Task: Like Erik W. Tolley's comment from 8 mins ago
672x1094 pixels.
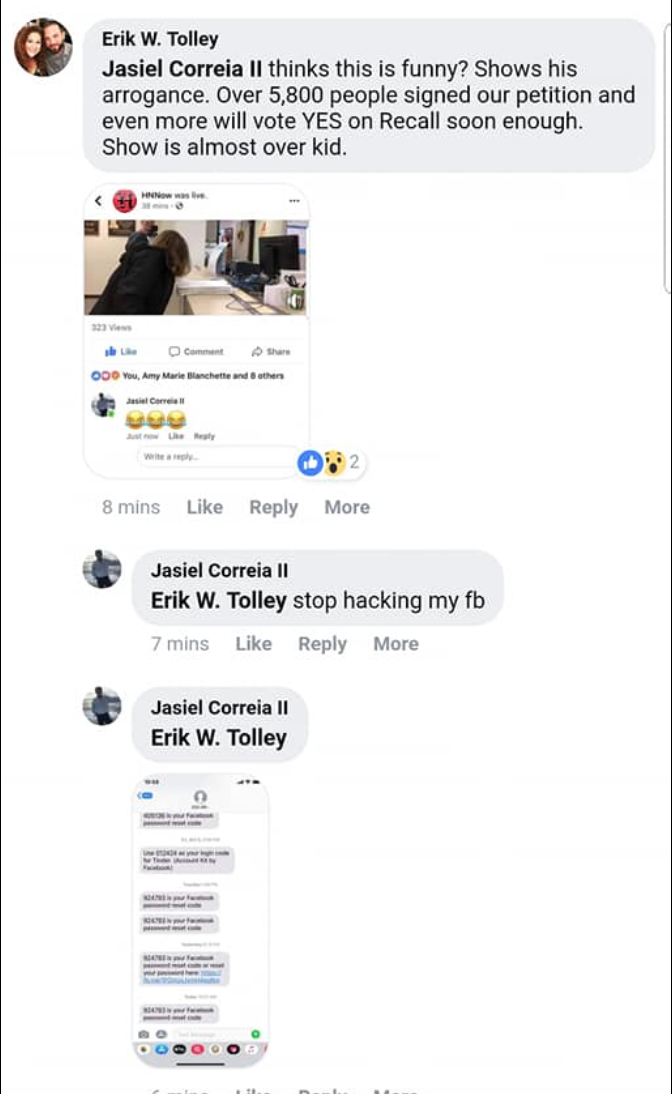Action: coord(204,507)
